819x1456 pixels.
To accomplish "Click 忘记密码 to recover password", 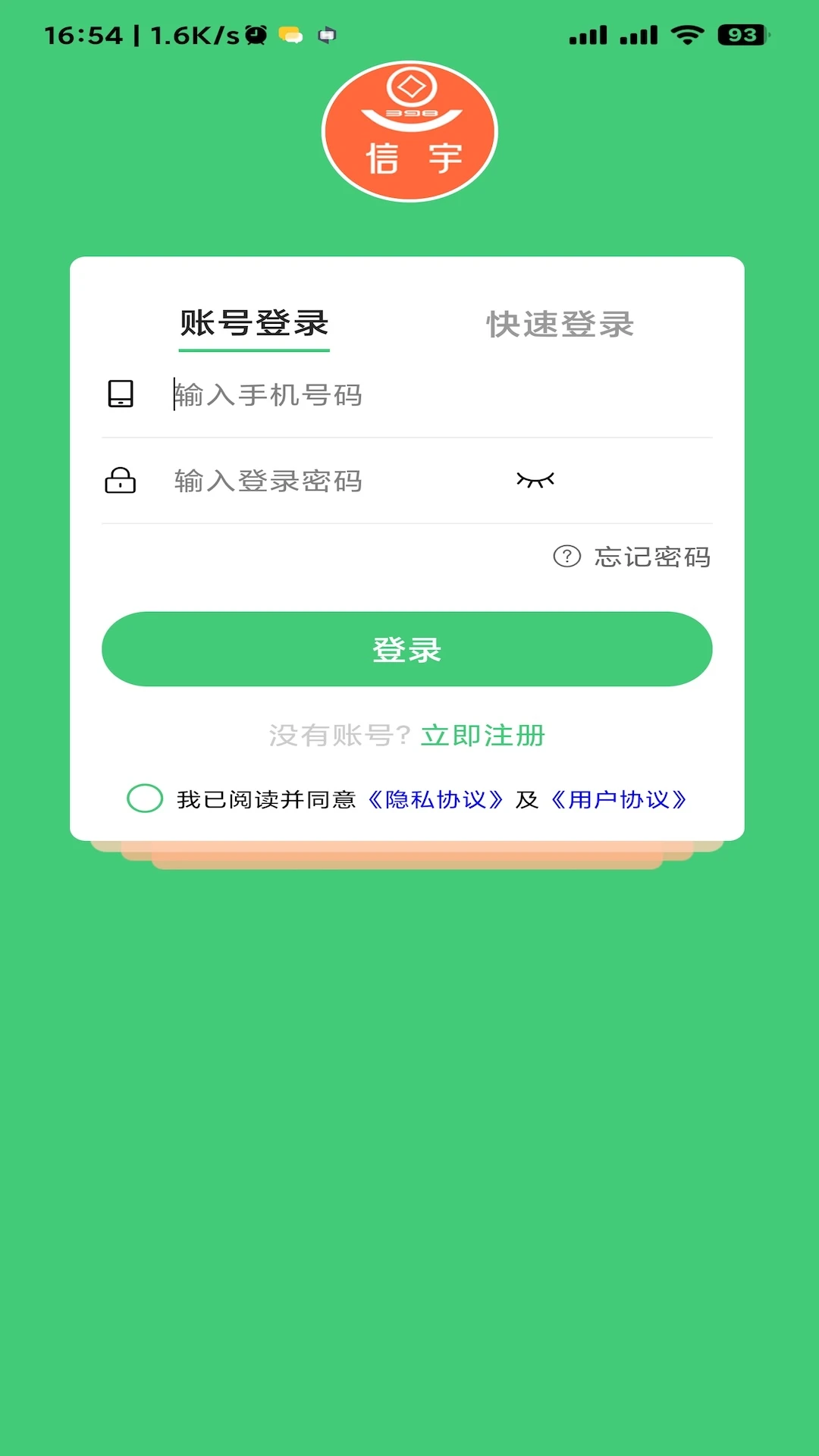I will pos(653,557).
